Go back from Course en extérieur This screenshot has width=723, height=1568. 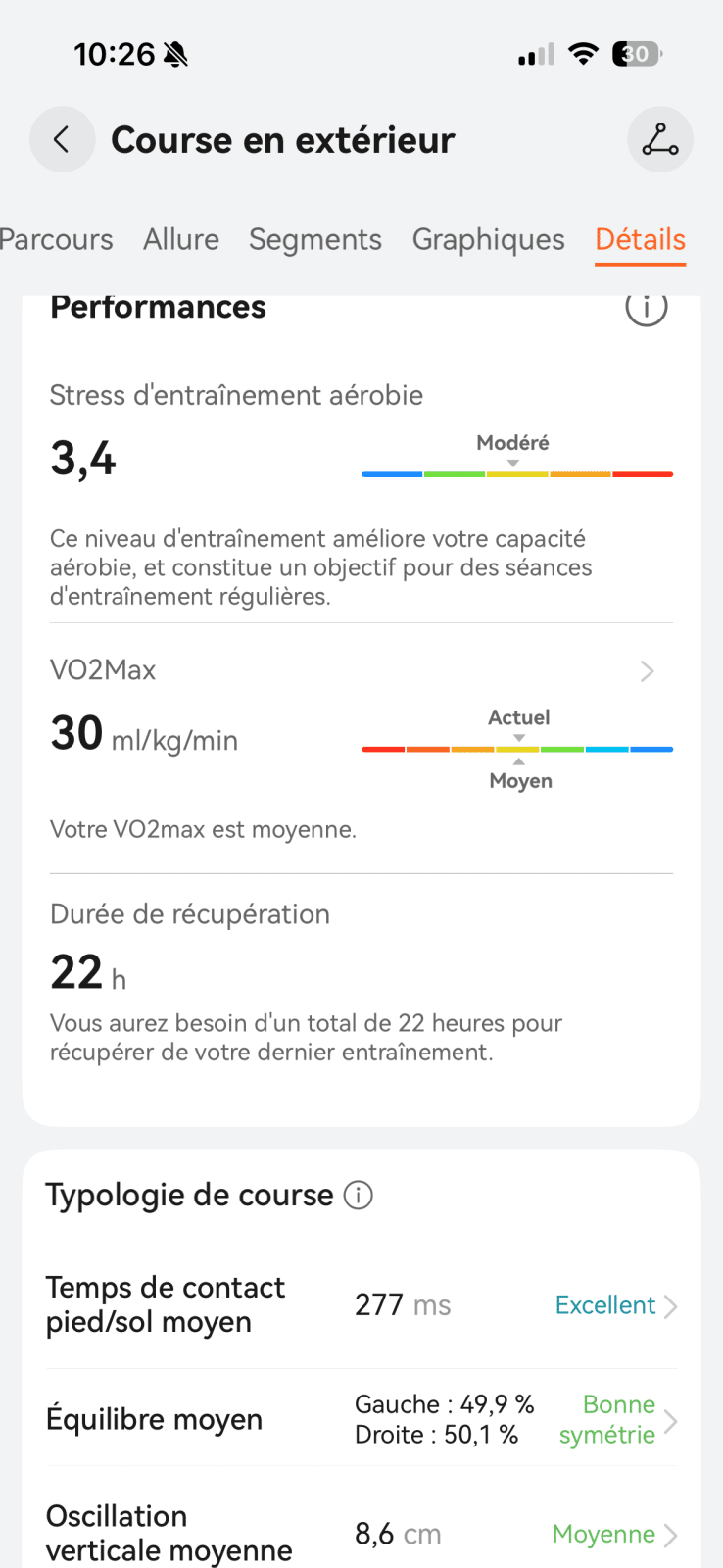pyautogui.click(x=62, y=139)
